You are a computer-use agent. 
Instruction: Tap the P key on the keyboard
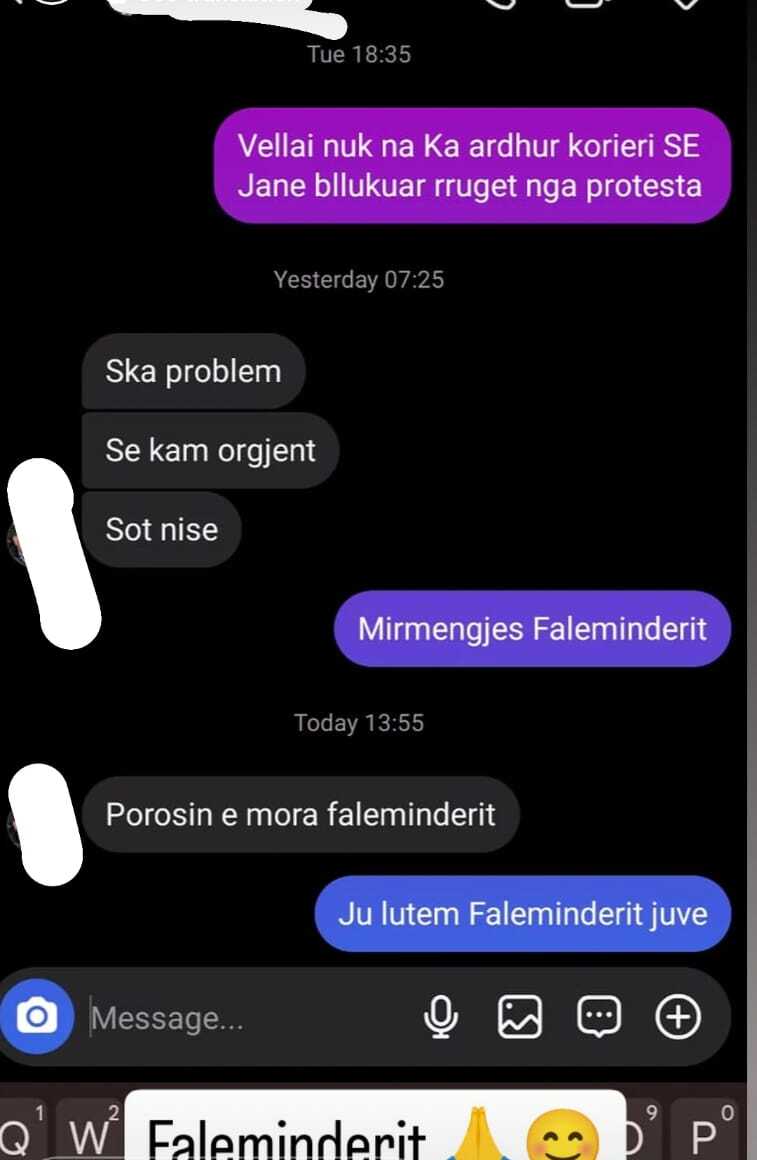pyautogui.click(x=704, y=1135)
